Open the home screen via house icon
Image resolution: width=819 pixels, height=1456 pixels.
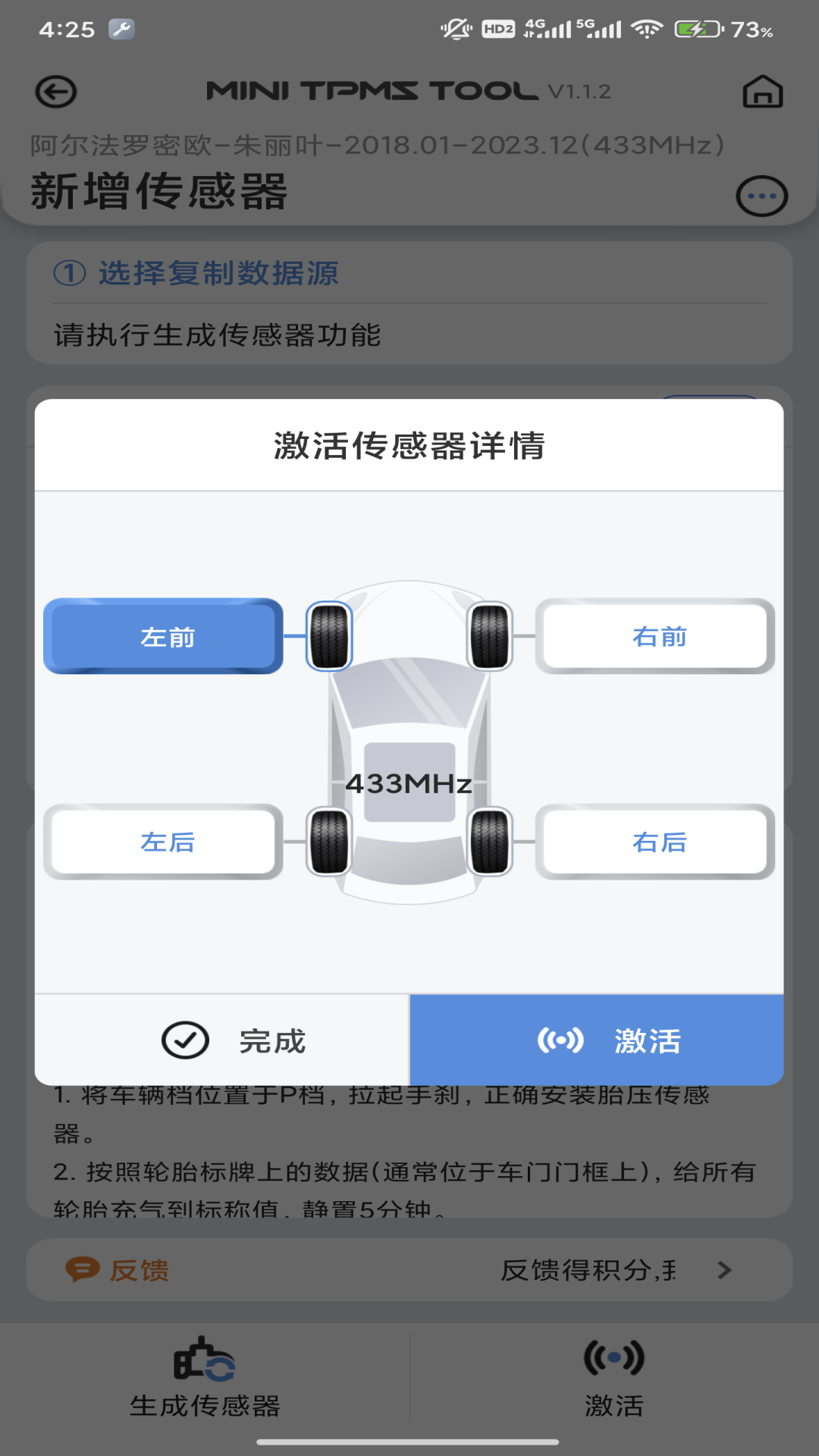[x=764, y=93]
